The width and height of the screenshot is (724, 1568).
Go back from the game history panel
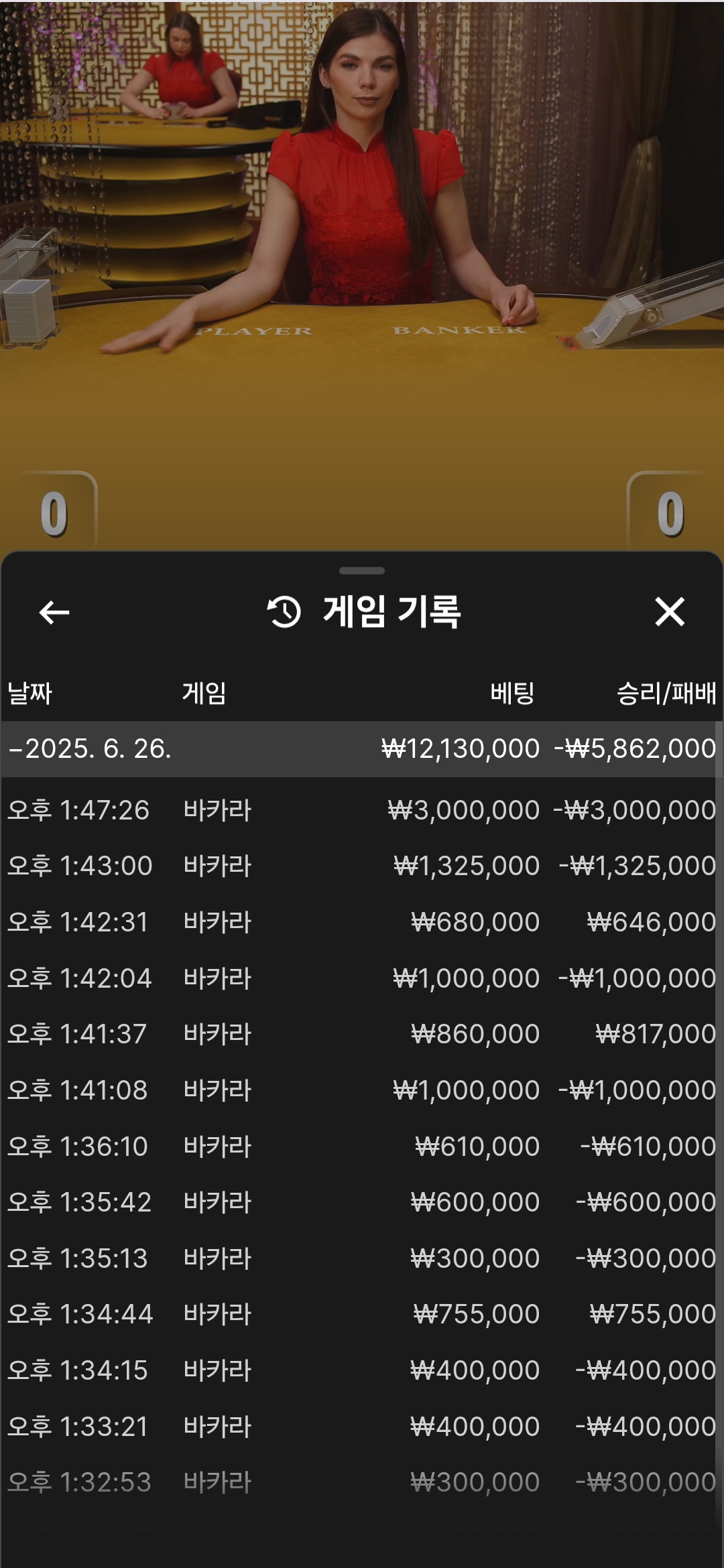[x=54, y=612]
